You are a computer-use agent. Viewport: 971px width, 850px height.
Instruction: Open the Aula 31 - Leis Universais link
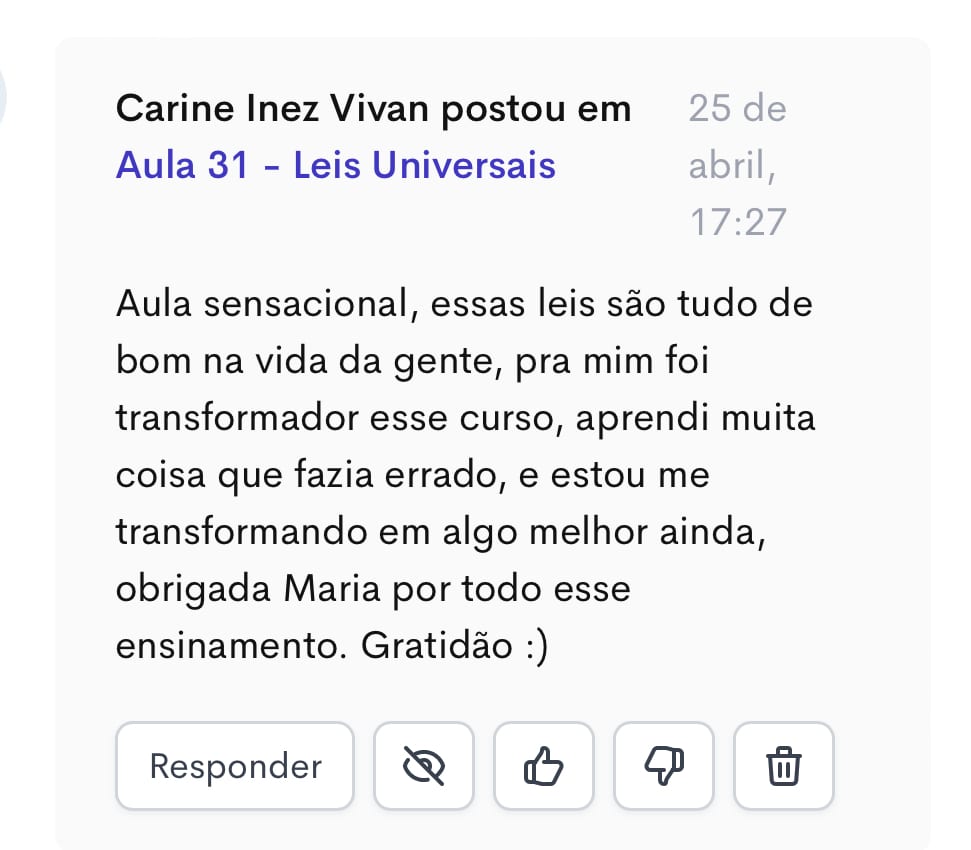tap(335, 165)
